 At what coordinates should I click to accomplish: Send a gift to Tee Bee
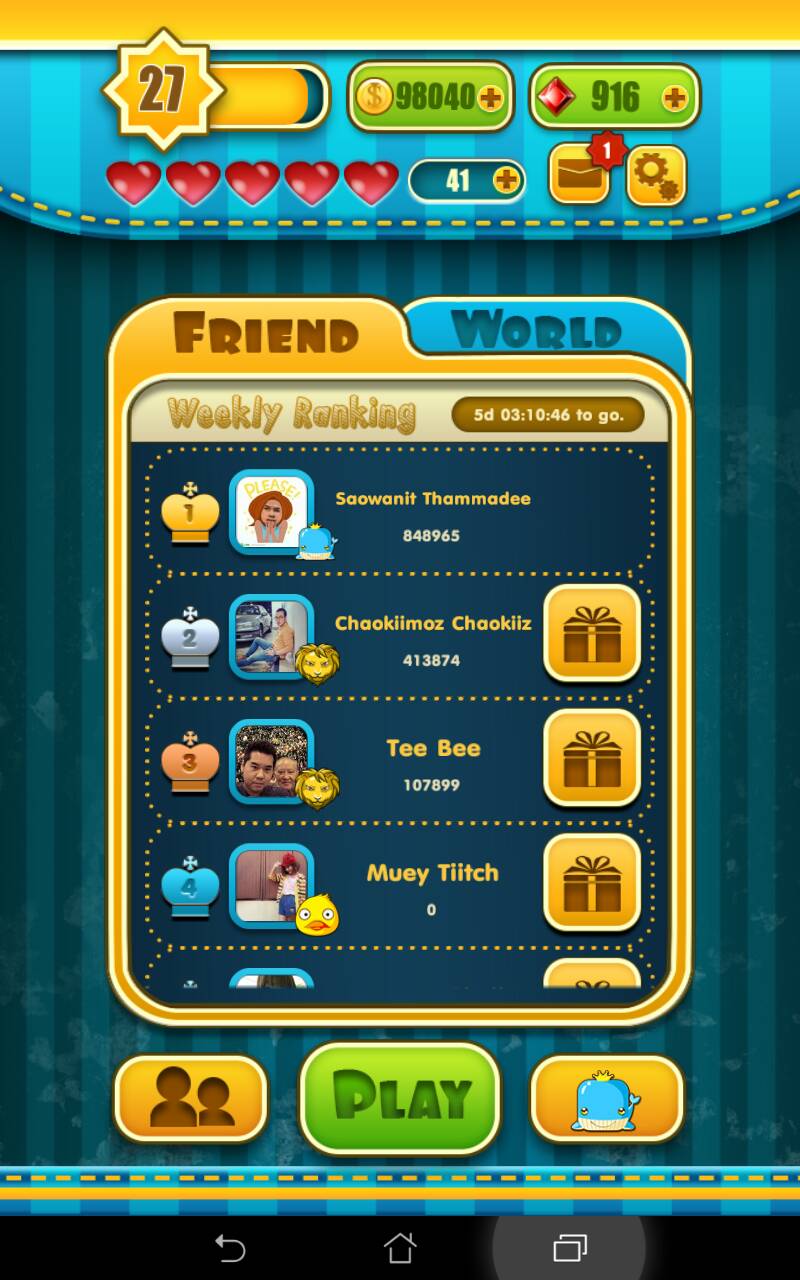tap(592, 758)
